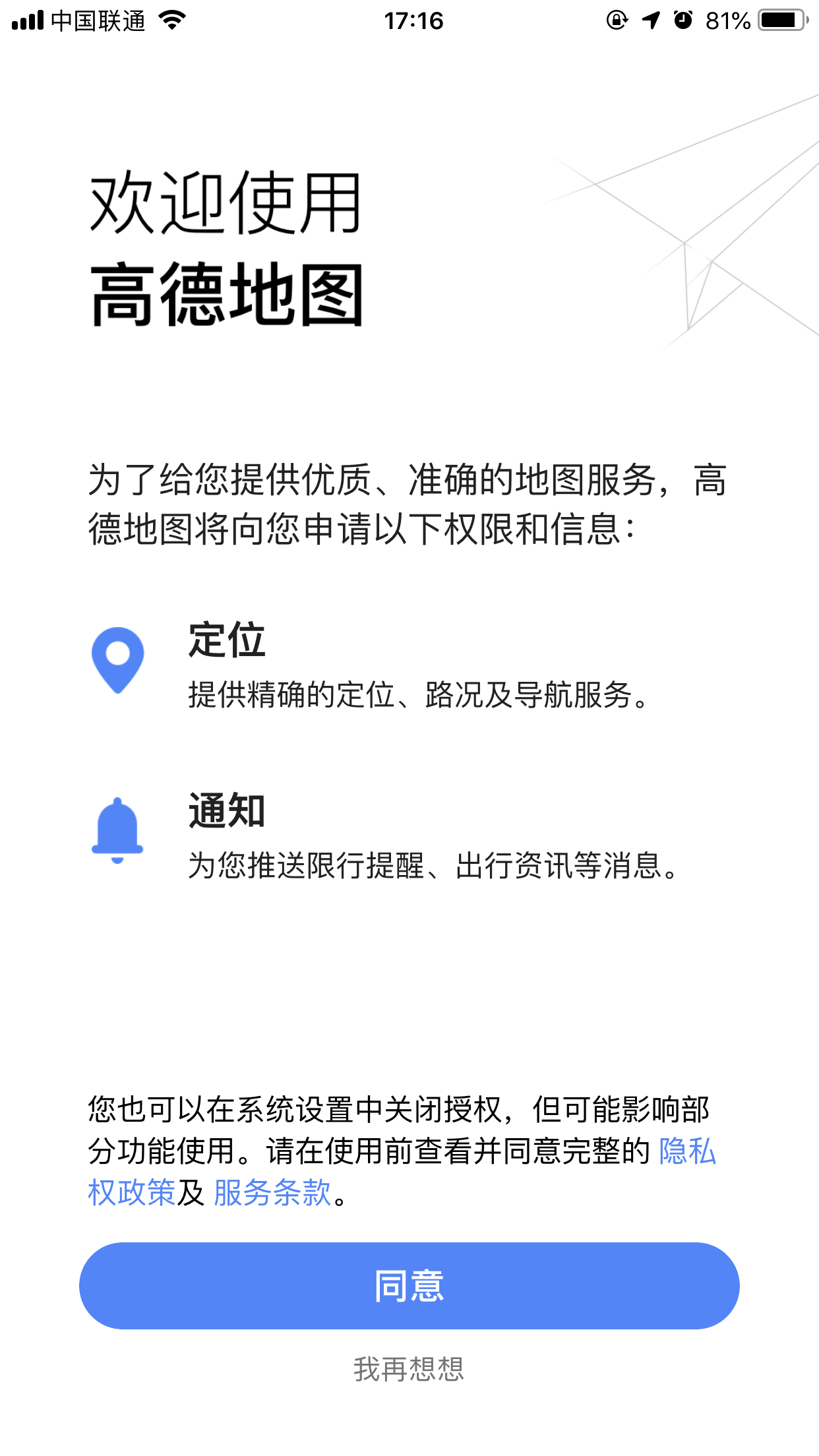Tap the blue 同意 button
Screen dimensions: 819x1456
[x=409, y=1286]
